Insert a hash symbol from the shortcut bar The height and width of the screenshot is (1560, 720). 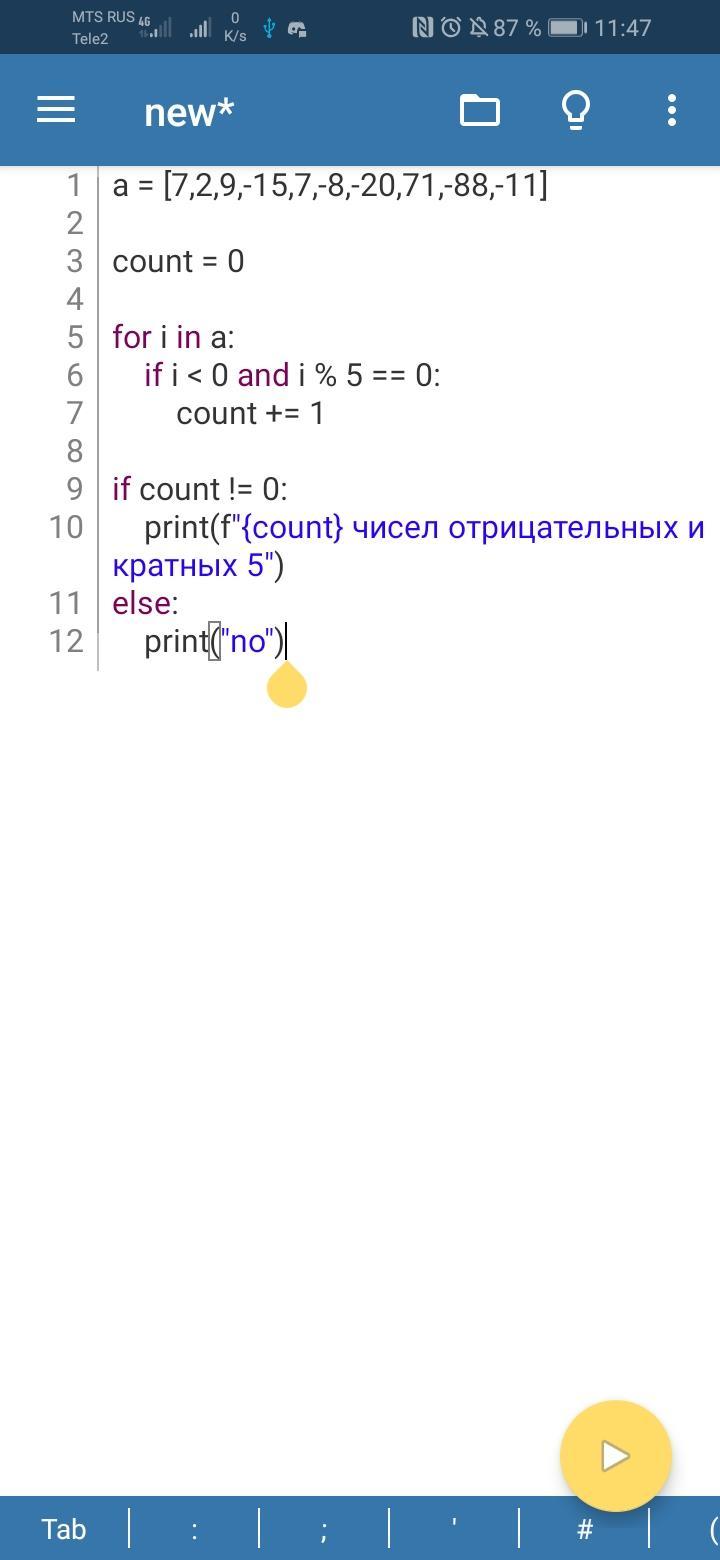click(584, 1529)
